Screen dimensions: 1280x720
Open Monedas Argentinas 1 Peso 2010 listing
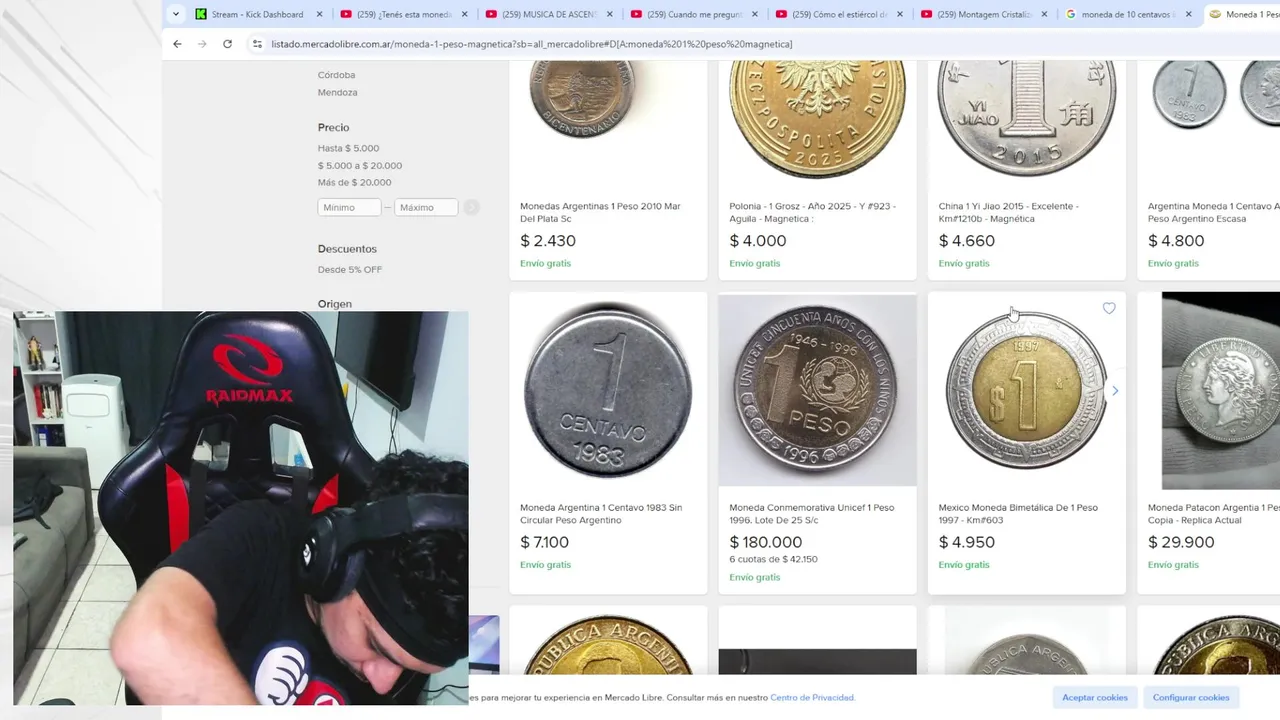[x=599, y=212]
